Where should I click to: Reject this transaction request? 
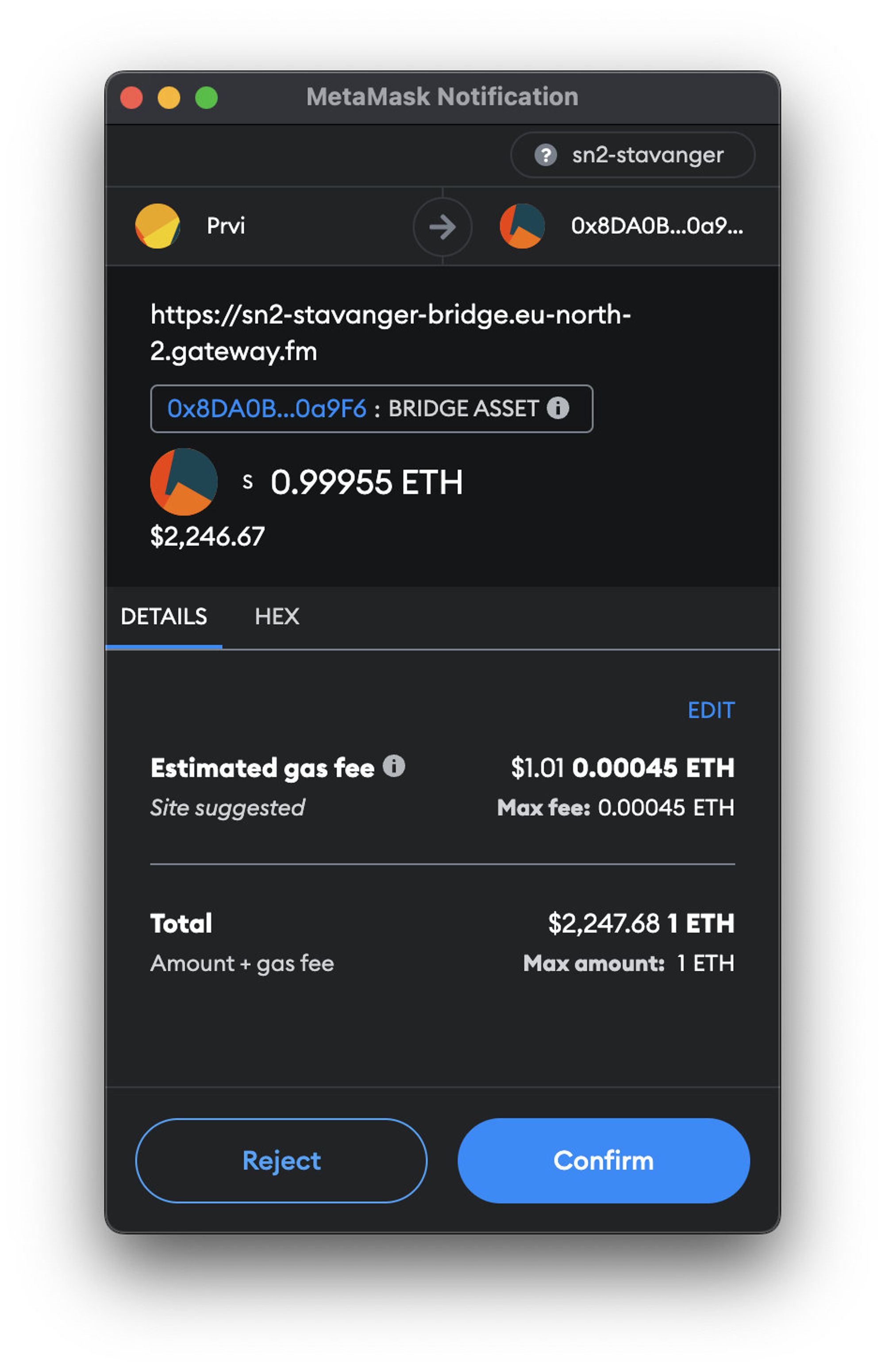281,1160
